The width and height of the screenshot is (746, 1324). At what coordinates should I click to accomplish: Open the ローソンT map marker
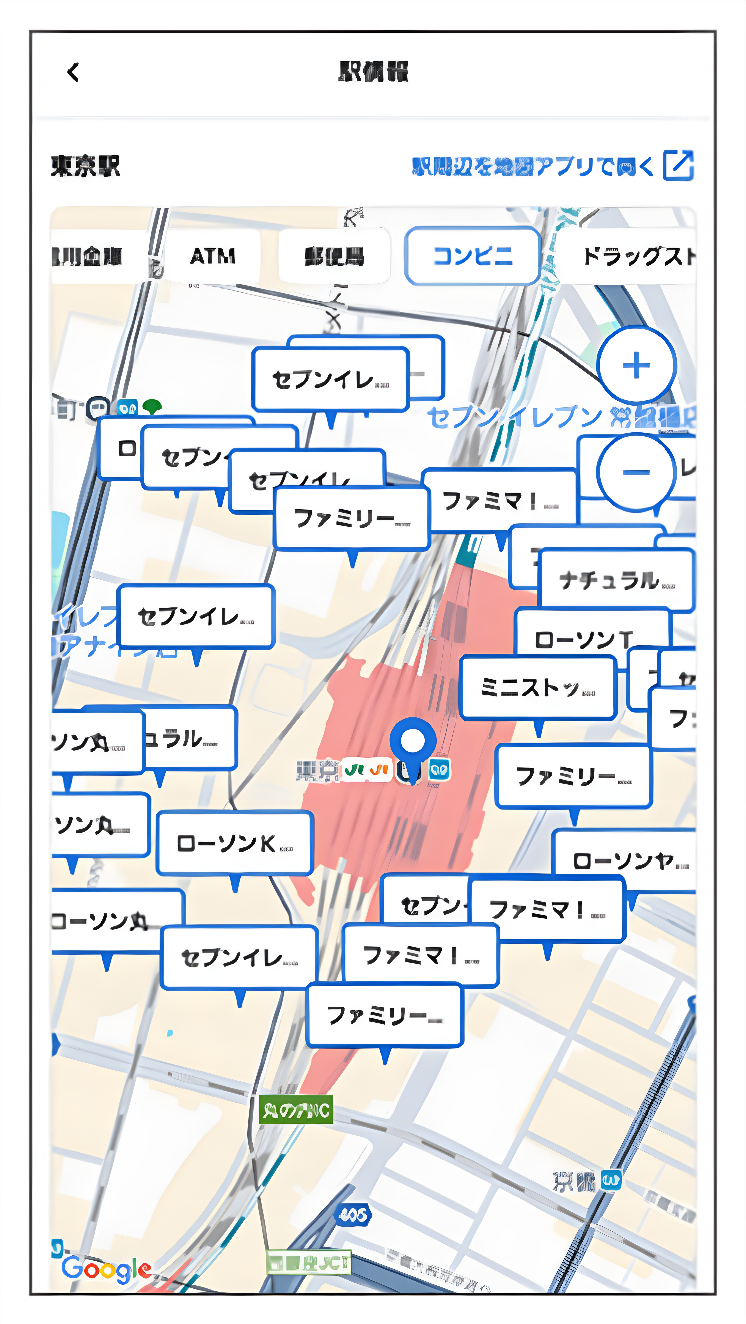click(592, 639)
